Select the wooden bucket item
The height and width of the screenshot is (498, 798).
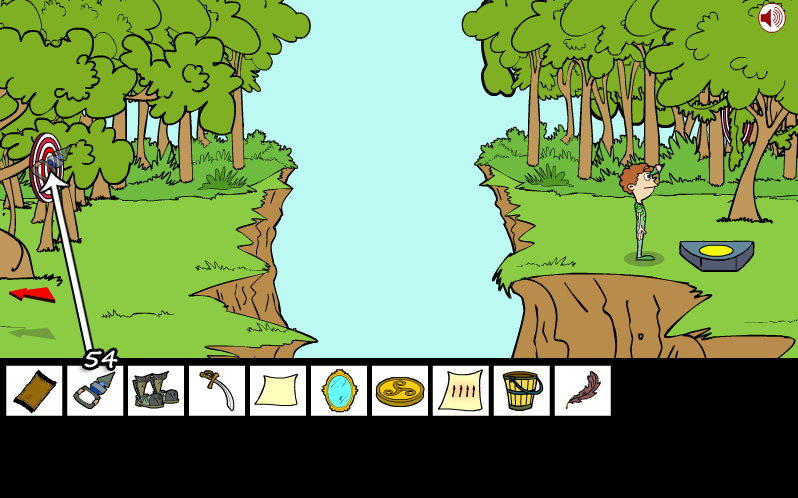pyautogui.click(x=521, y=390)
